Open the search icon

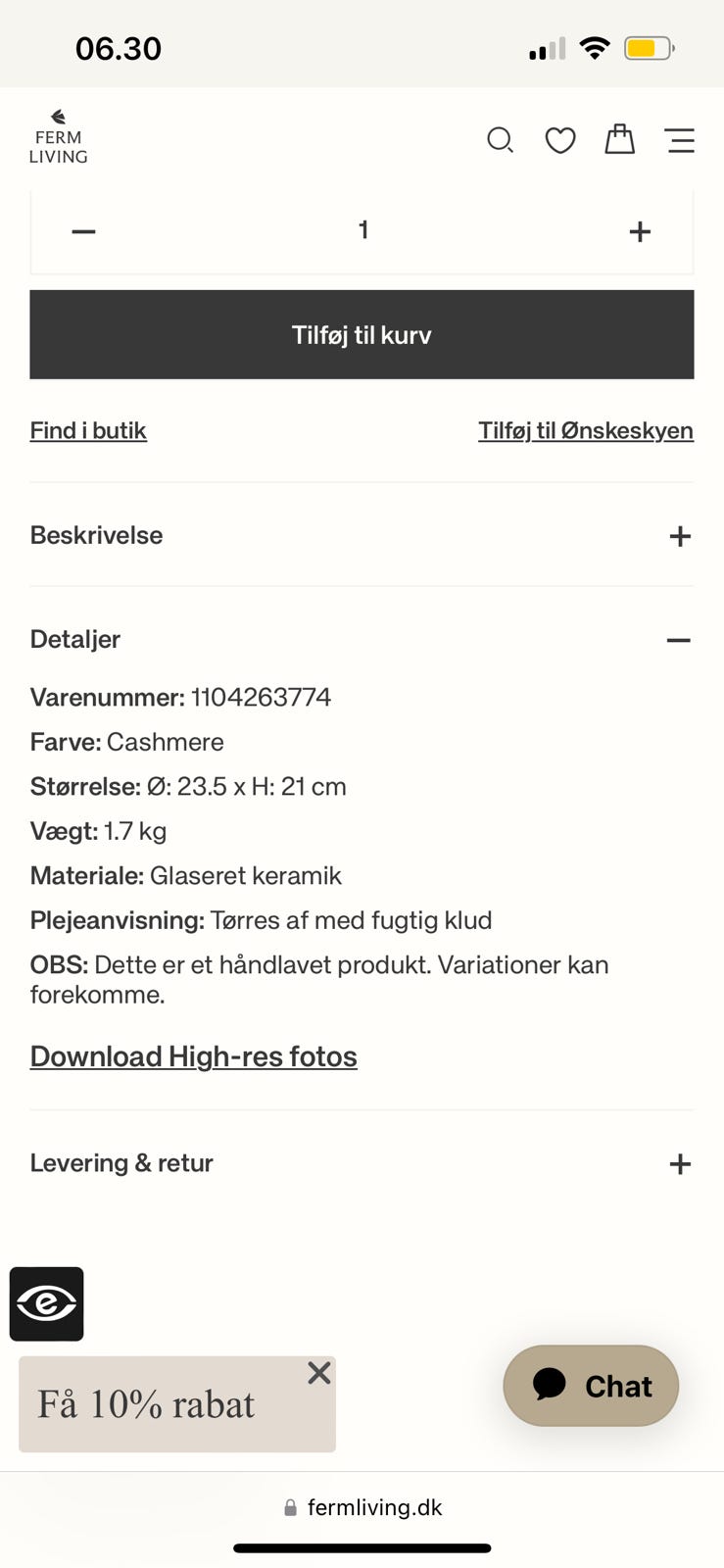[501, 140]
